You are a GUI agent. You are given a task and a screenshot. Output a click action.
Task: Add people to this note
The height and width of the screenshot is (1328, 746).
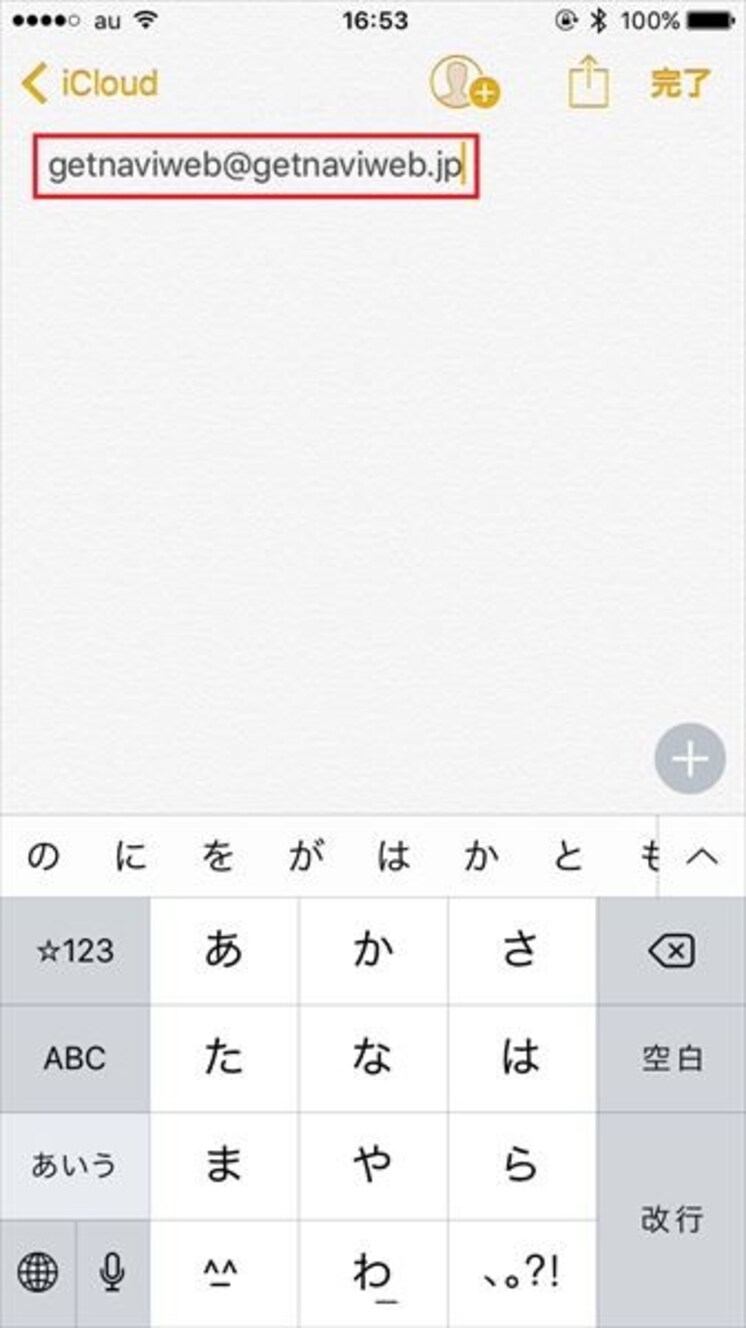pos(464,82)
